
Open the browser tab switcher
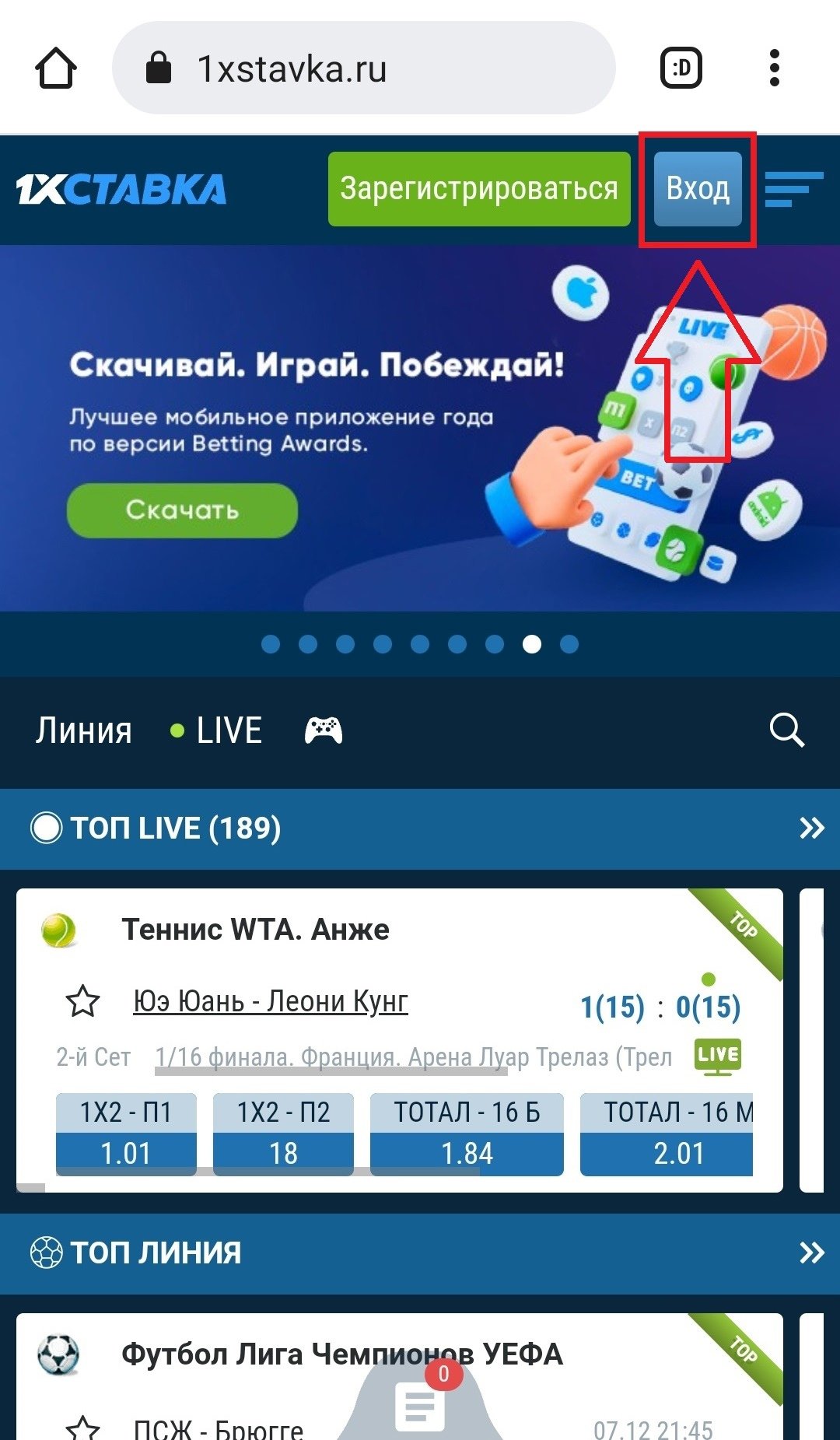pos(681,68)
